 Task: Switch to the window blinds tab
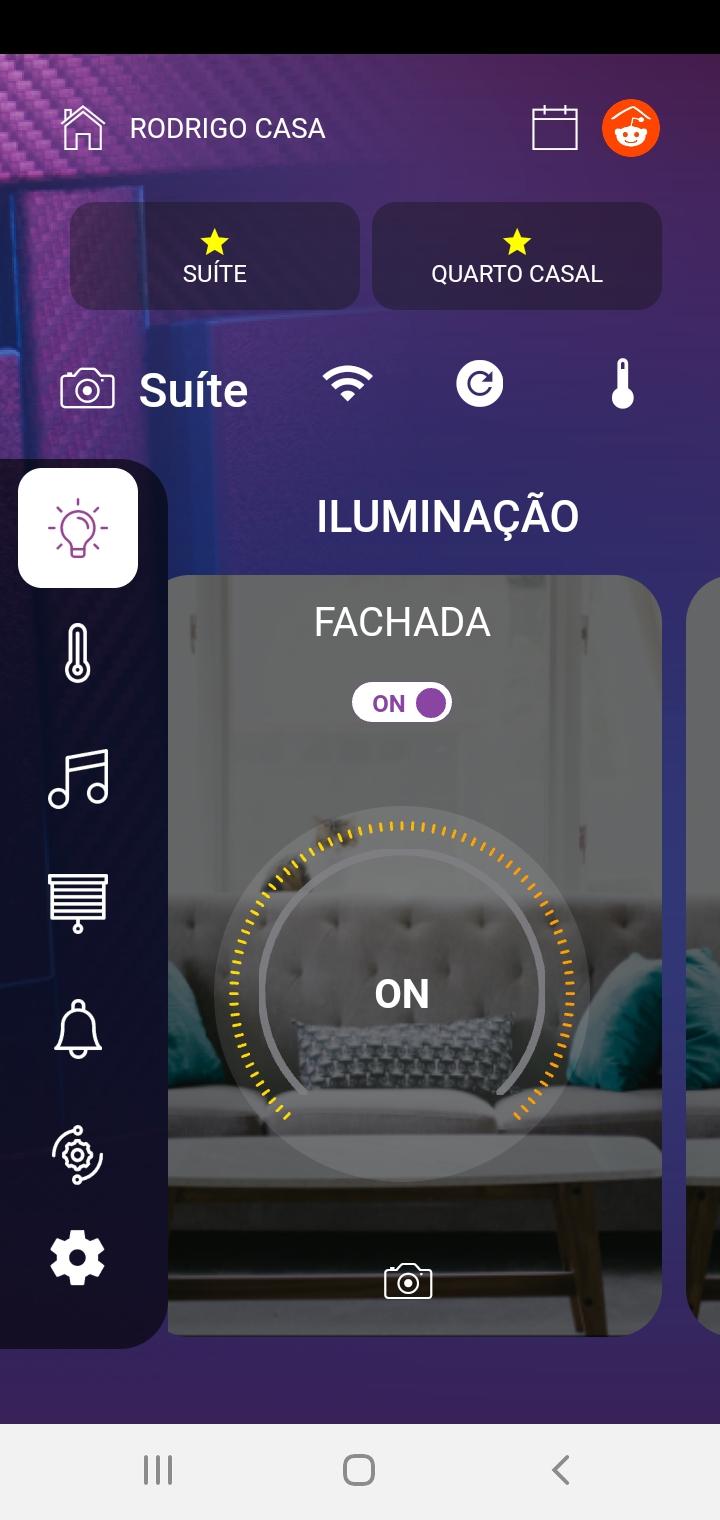coord(78,902)
